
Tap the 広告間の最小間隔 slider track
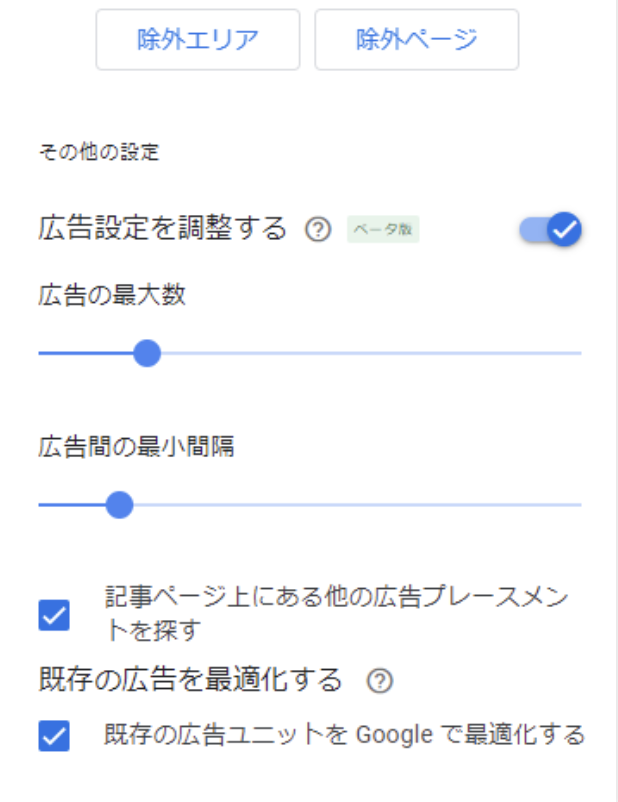pos(350,505)
